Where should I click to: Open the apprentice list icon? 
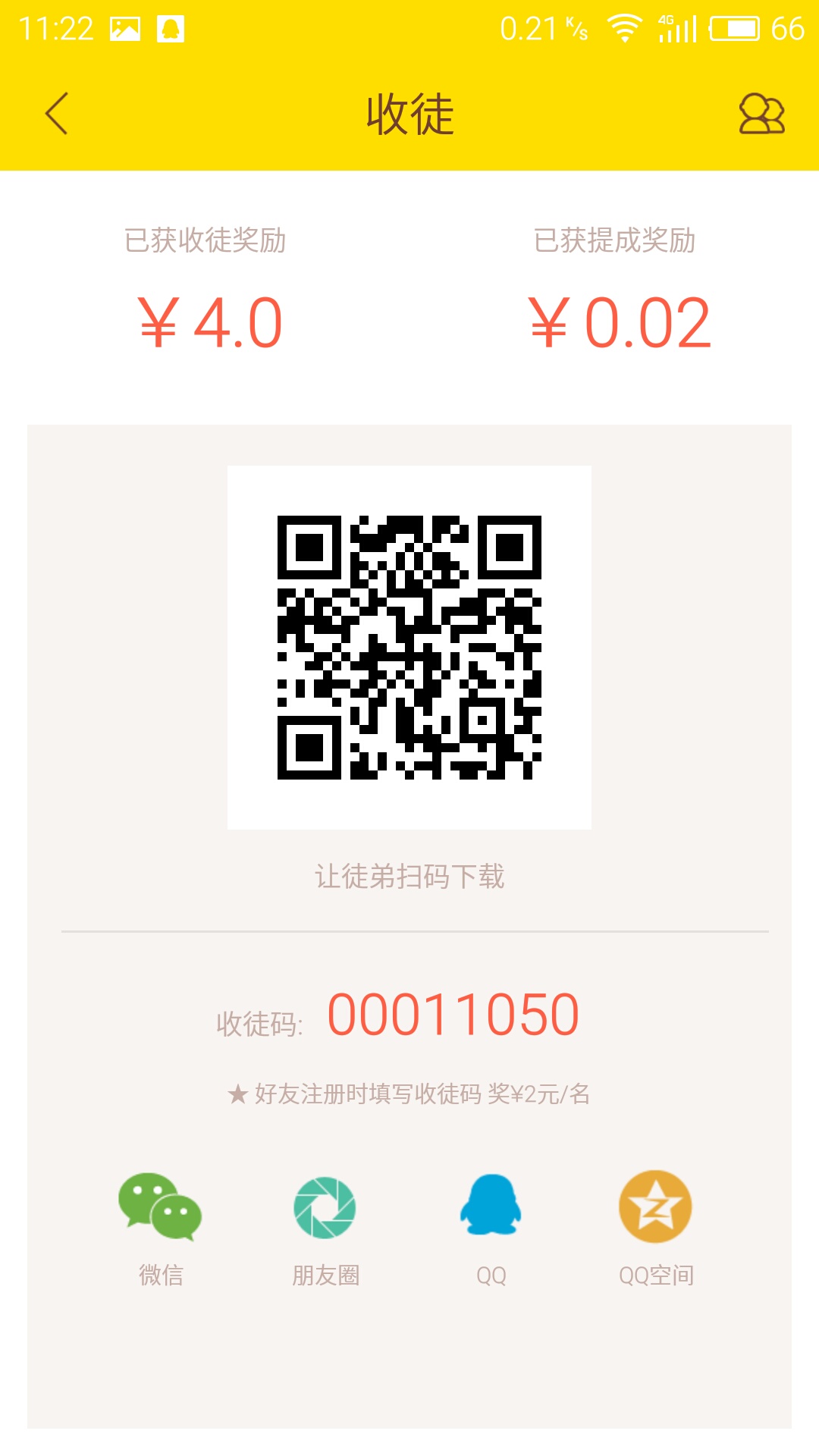(761, 114)
